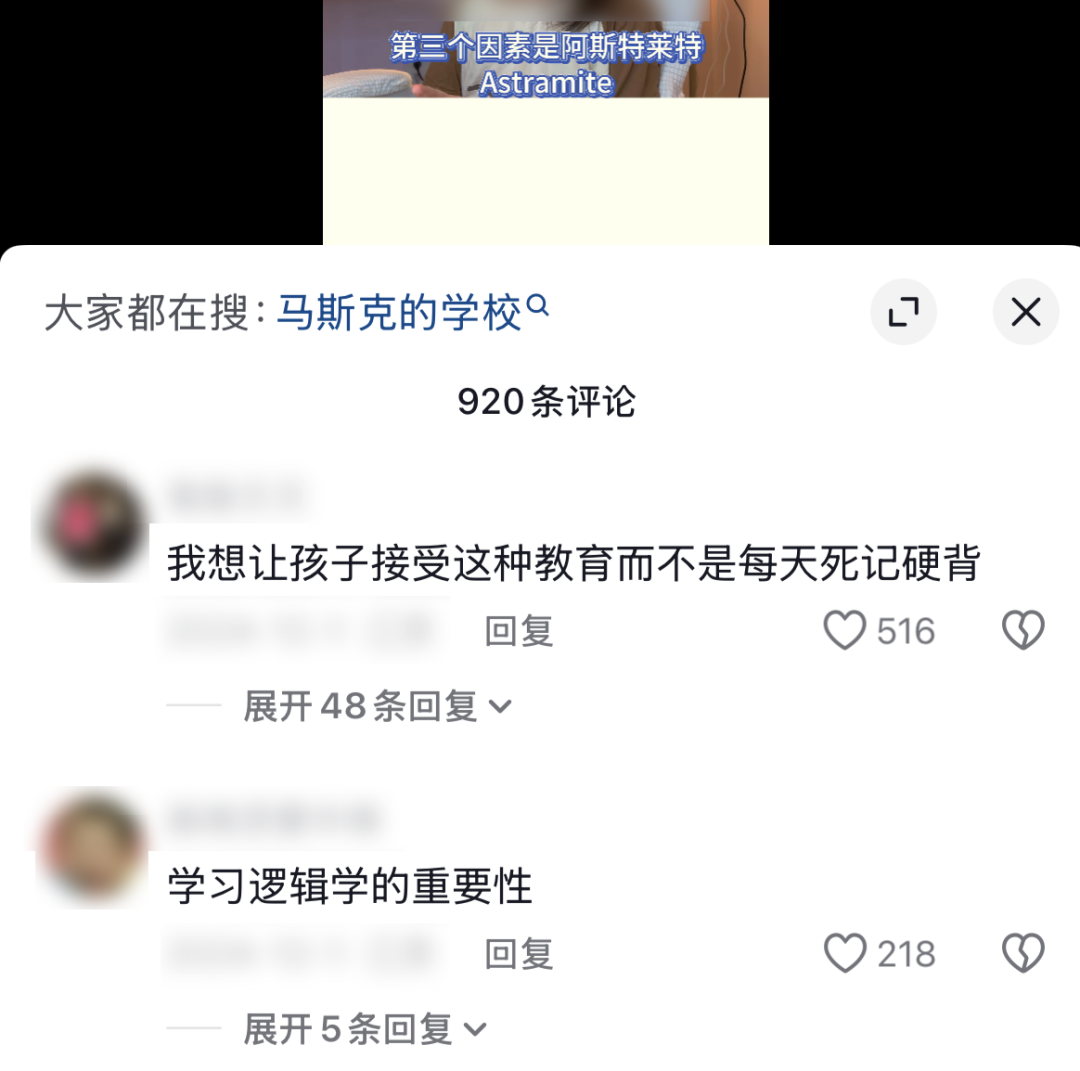Screen dimensions: 1080x1071
Task: Like the 学习逻辑学的重要性 comment
Action: coord(845,954)
